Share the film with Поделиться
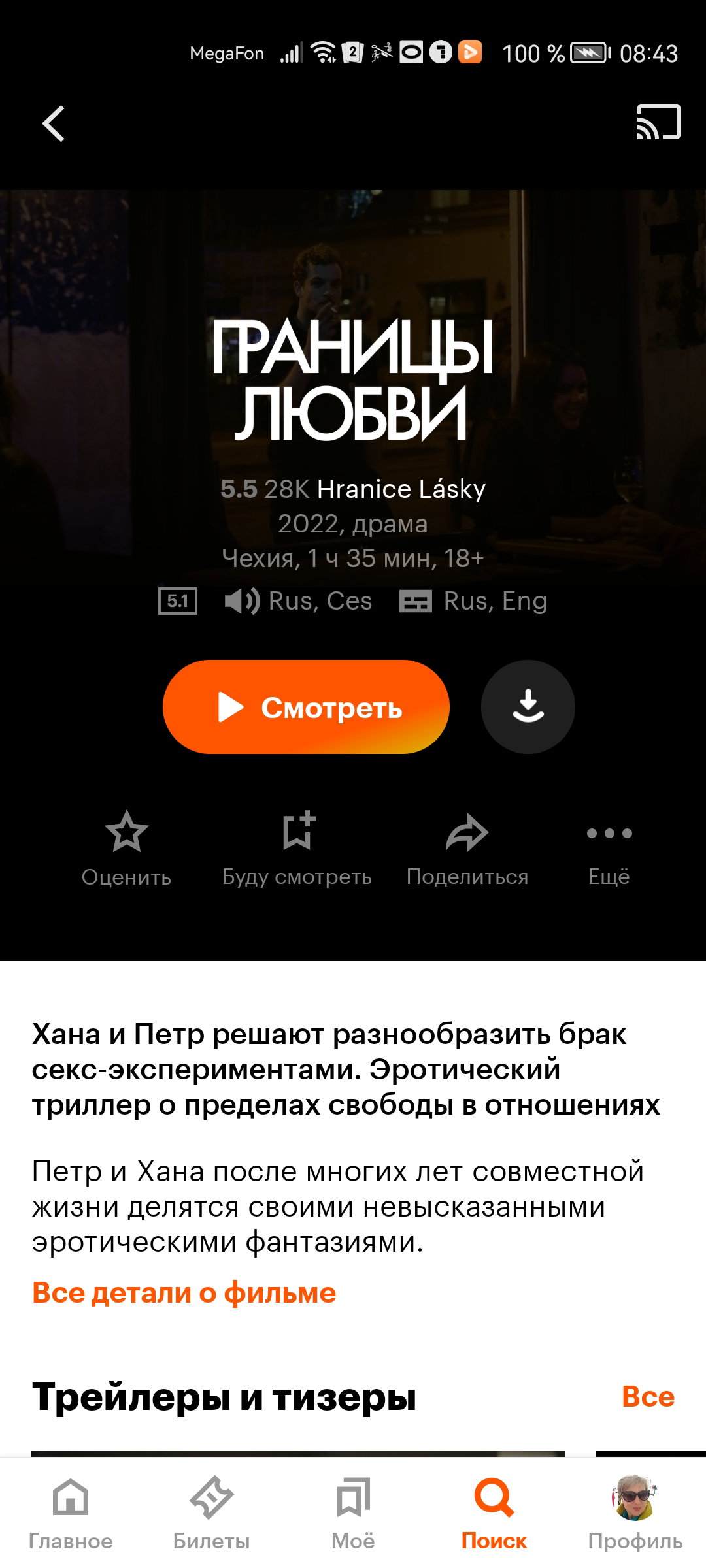Viewport: 706px width, 1568px height. pyautogui.click(x=467, y=849)
